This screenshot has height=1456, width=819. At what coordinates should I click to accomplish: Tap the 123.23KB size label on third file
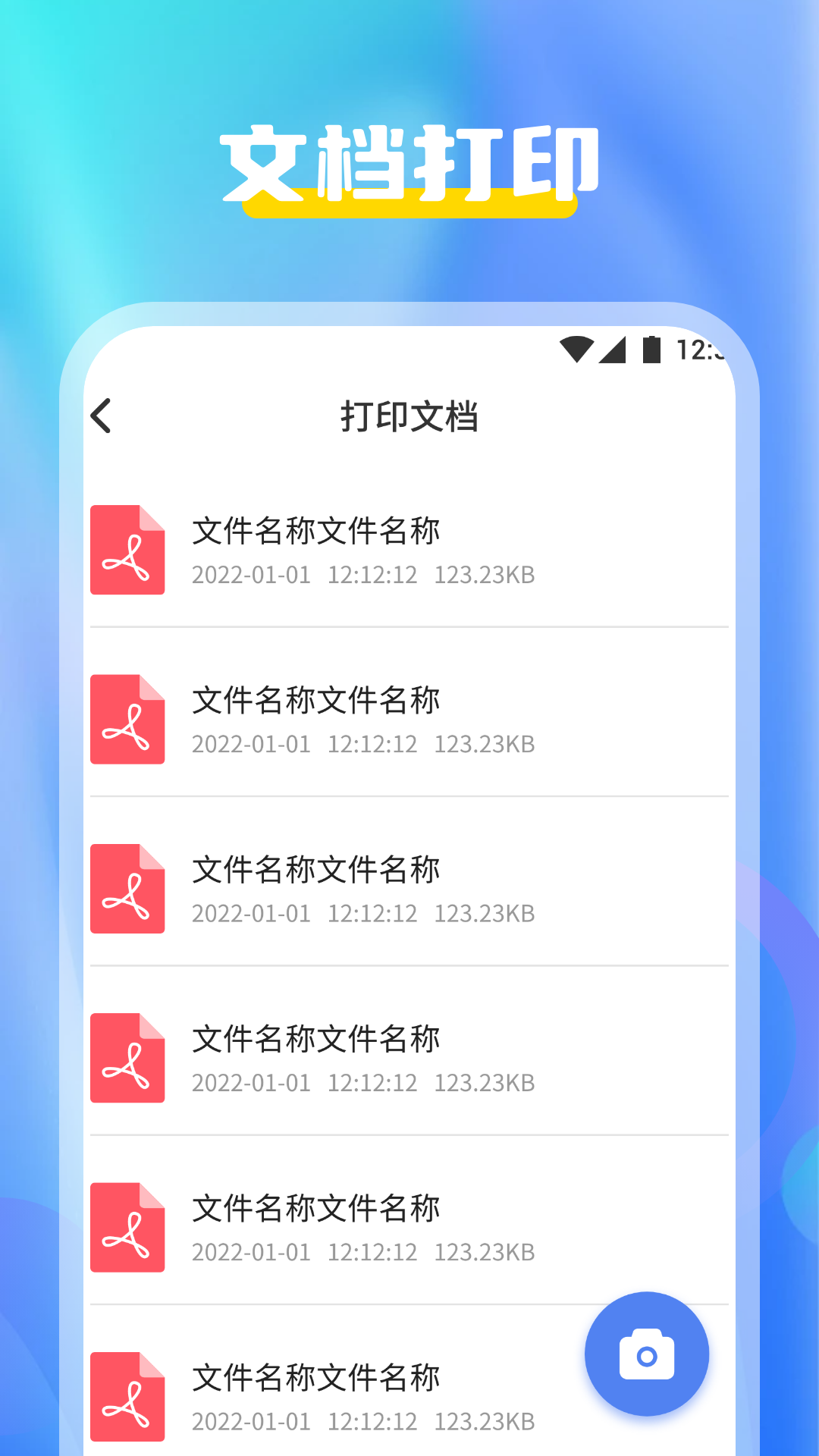(485, 913)
